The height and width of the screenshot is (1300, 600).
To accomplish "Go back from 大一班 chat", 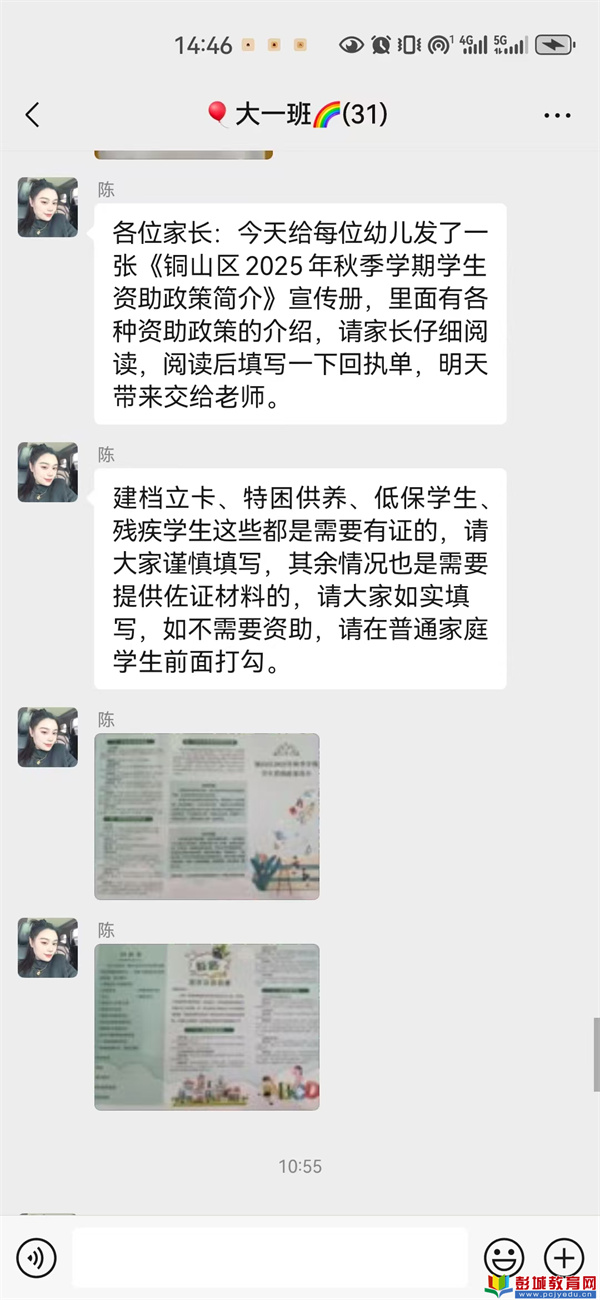I will [x=32, y=115].
